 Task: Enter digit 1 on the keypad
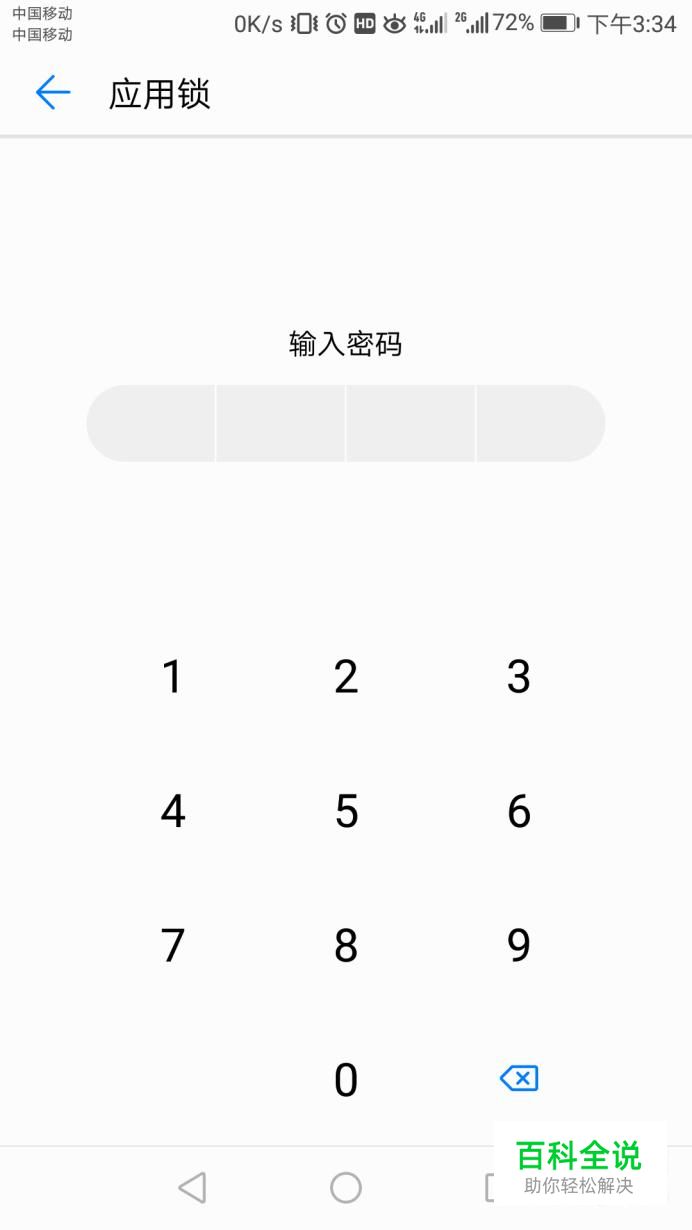pos(172,677)
